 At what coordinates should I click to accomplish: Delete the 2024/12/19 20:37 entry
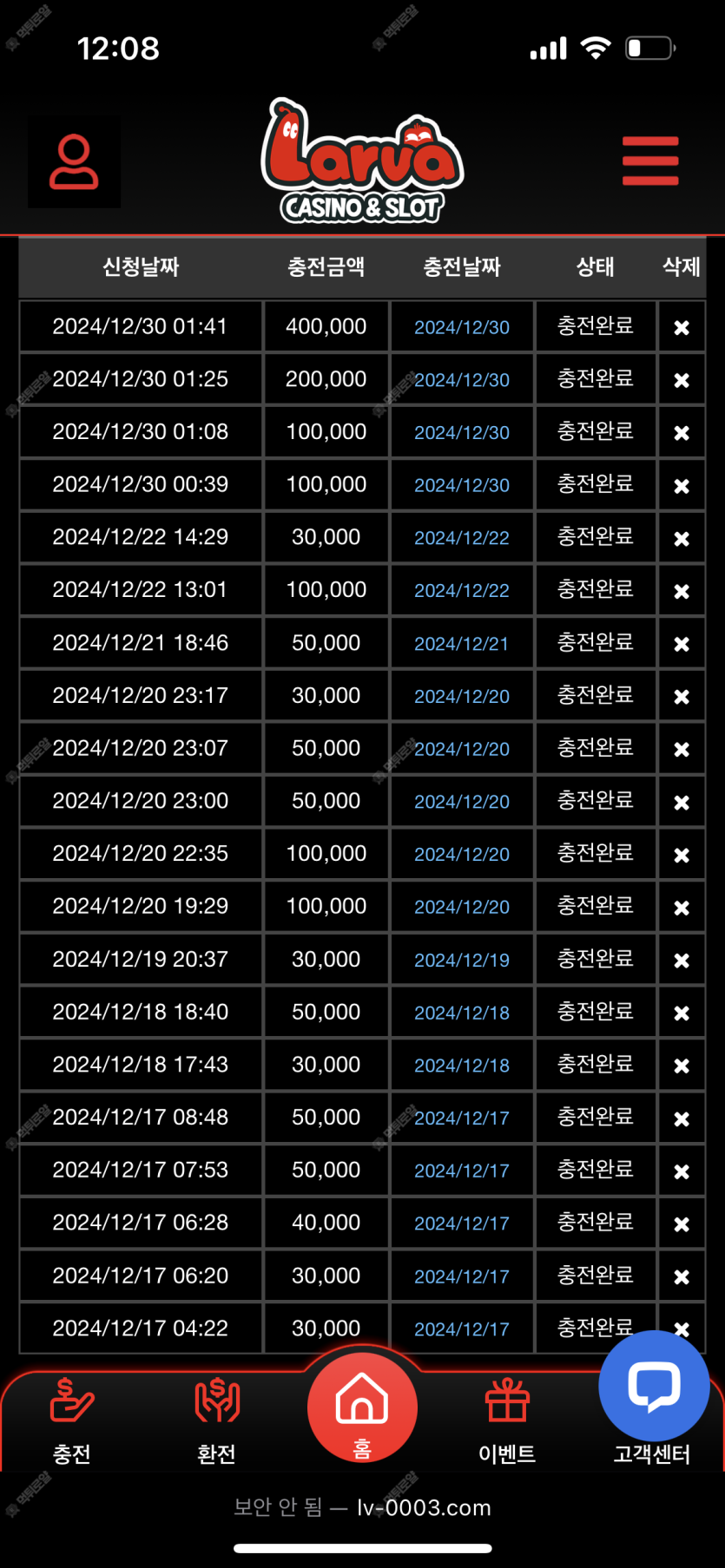click(682, 961)
